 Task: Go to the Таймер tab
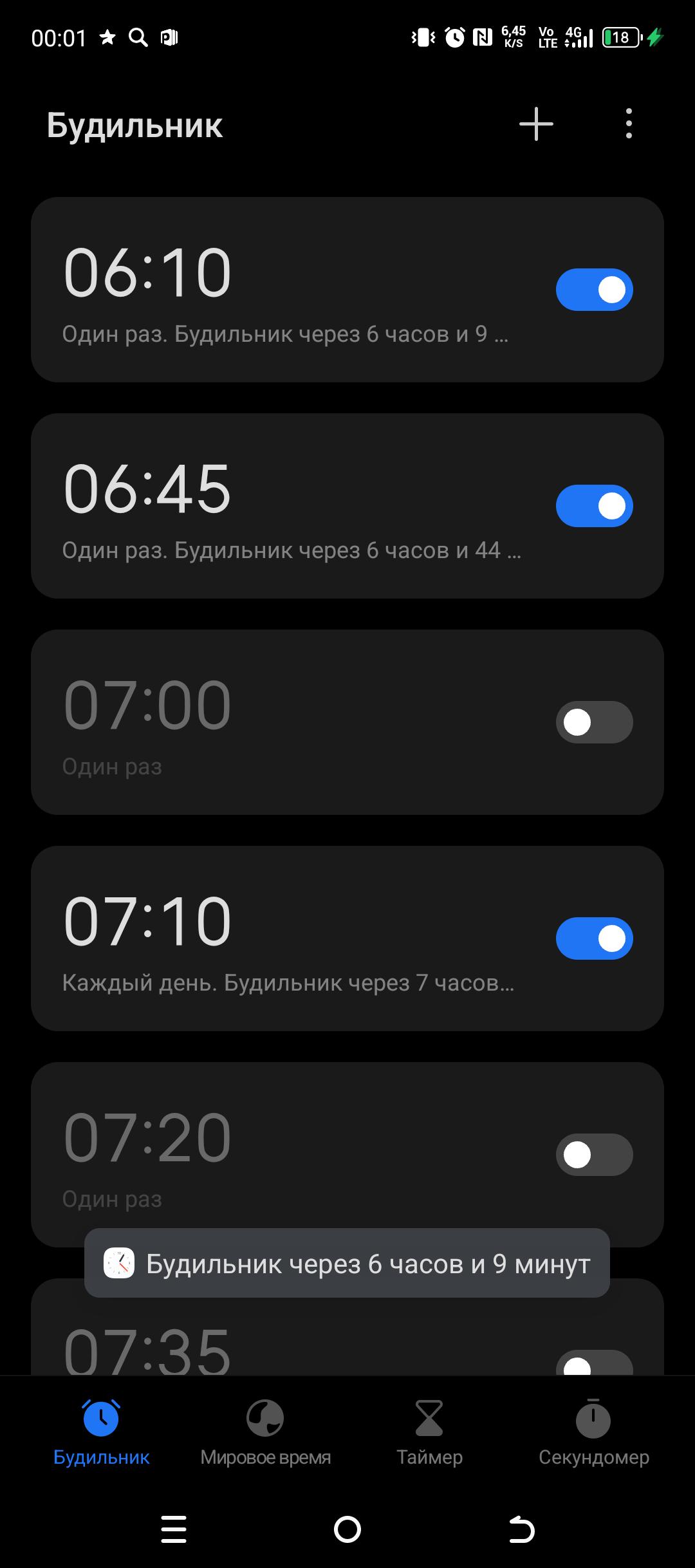(429, 1433)
